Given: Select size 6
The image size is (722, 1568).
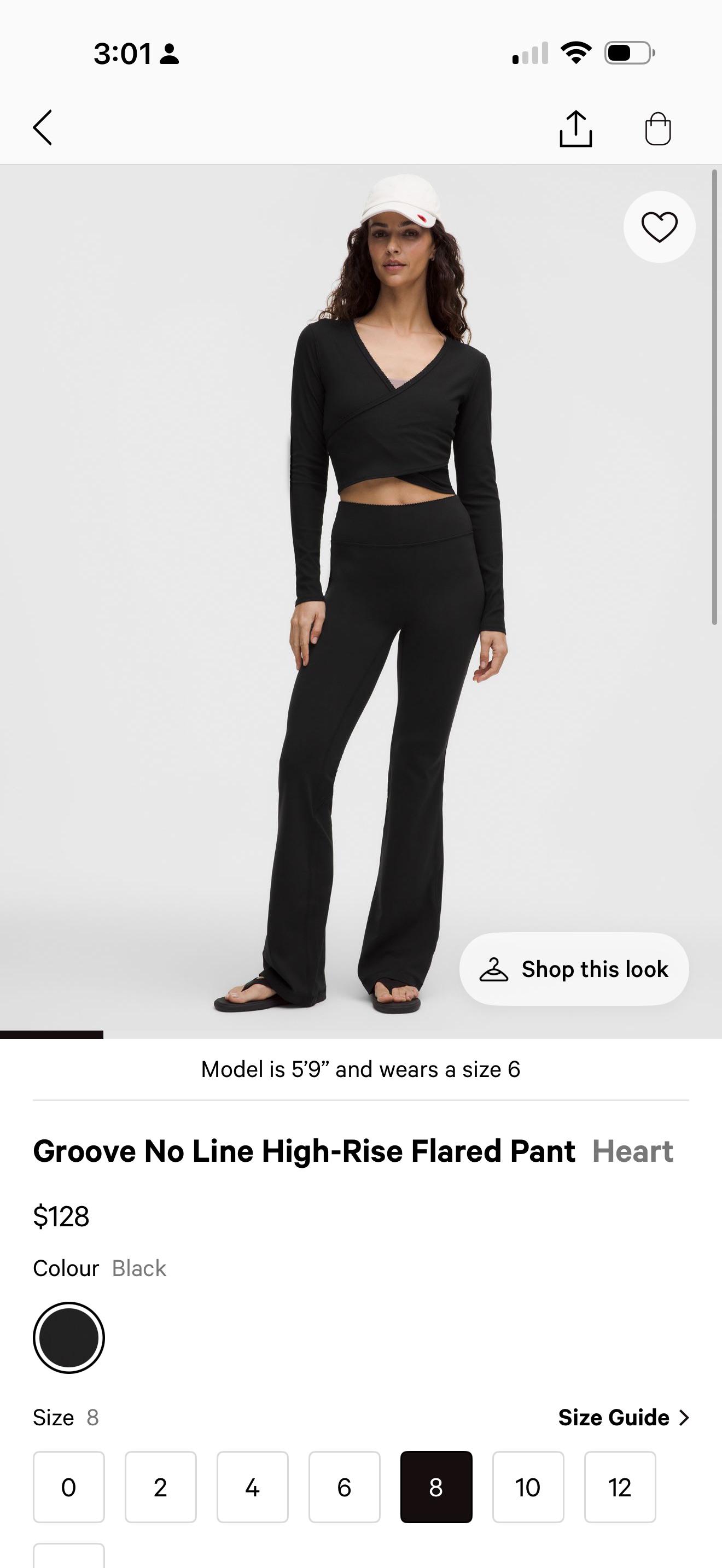Looking at the screenshot, I should pos(345,1487).
